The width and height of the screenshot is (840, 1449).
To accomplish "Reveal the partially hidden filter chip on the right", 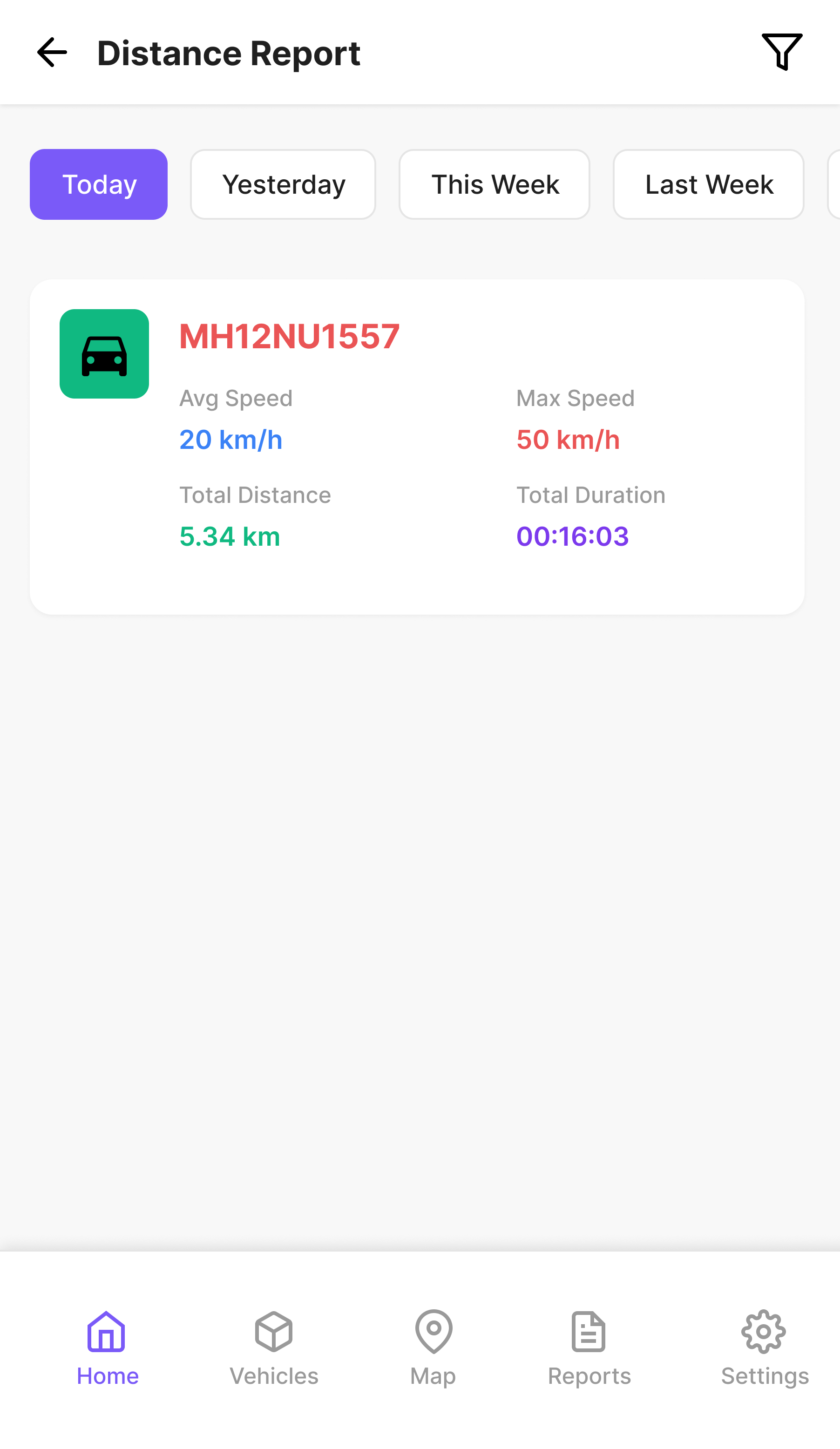I will click(x=835, y=184).
